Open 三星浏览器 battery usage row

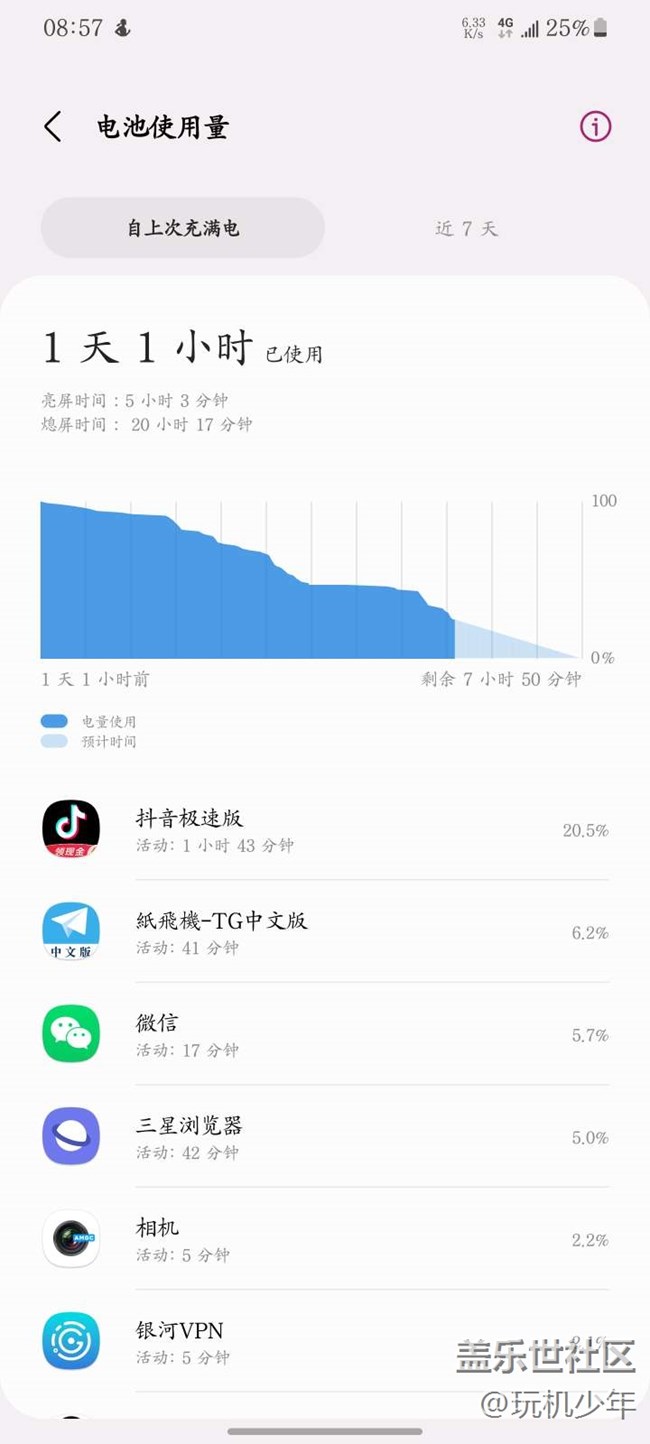pos(325,1137)
